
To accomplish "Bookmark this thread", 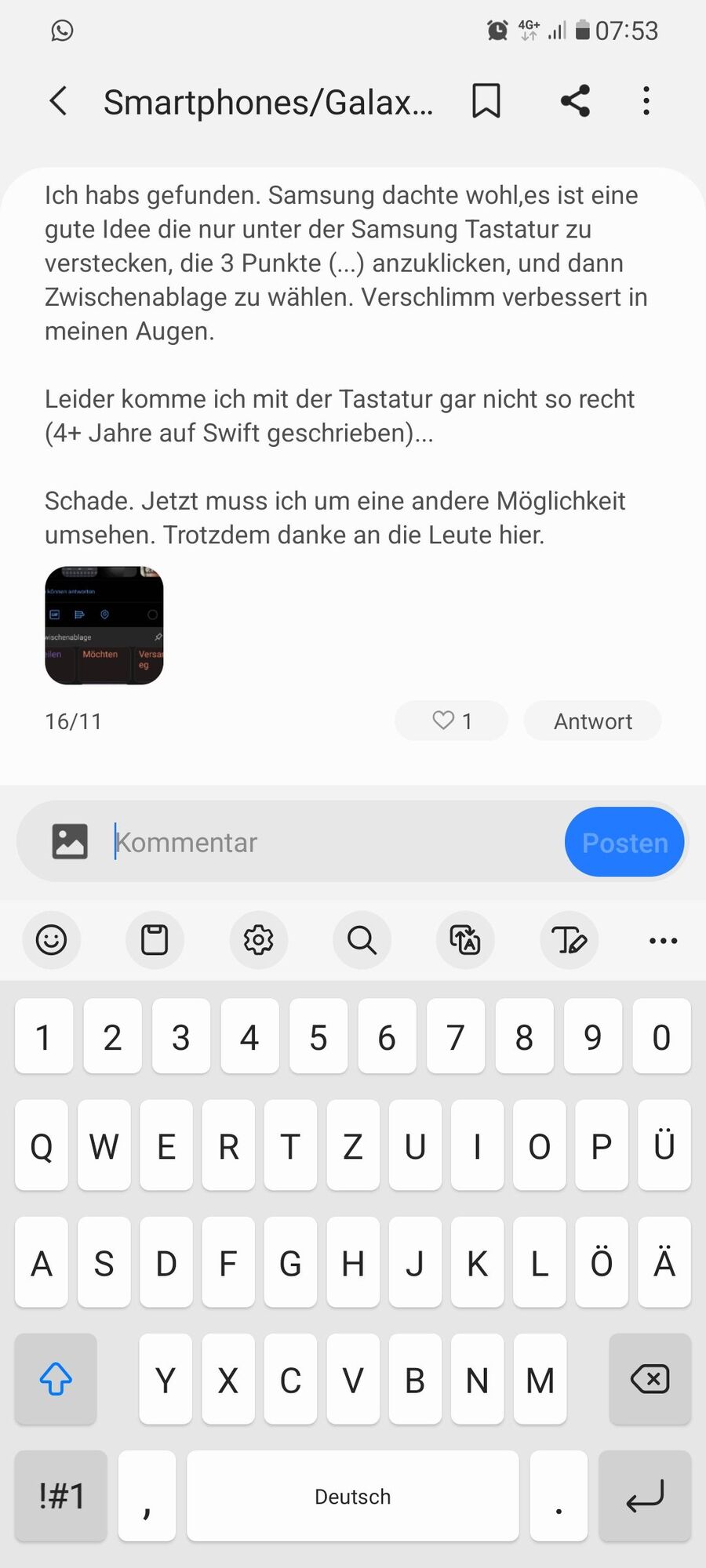I will (x=486, y=100).
